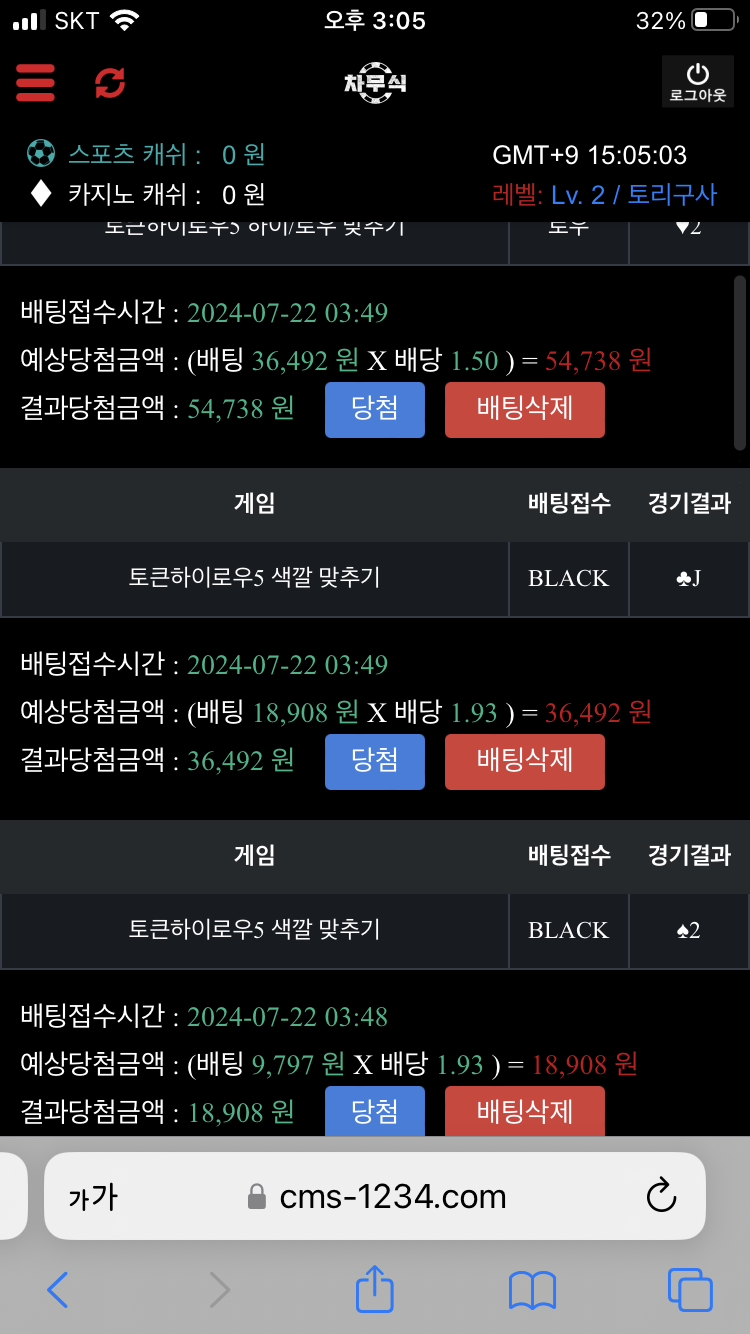
Task: Delete the 36,492 원 wager with 배팅삭제
Action: pyautogui.click(x=524, y=410)
